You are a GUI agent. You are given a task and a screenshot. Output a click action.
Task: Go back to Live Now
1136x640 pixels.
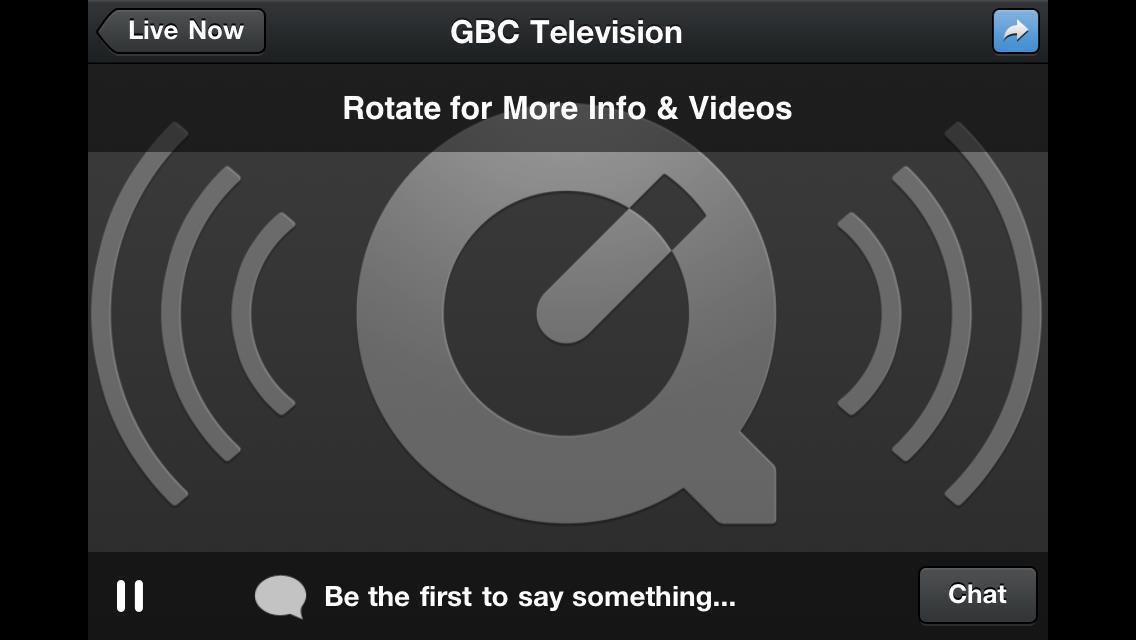[182, 31]
